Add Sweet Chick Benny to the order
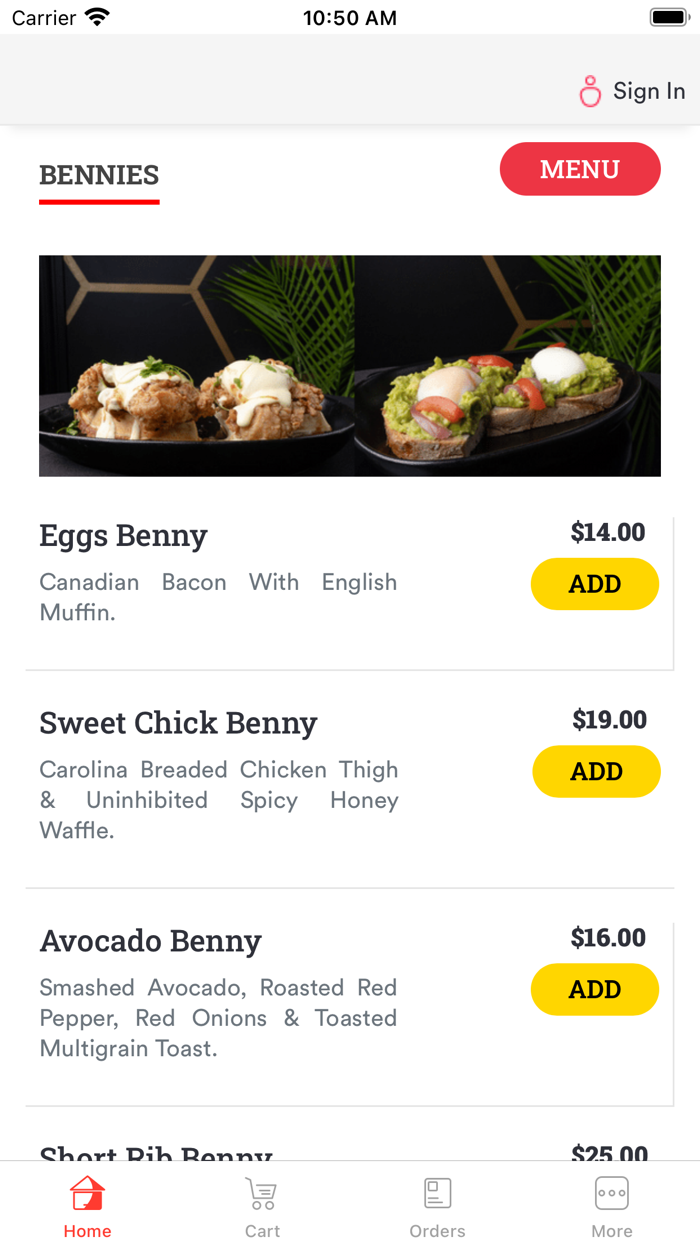Image resolution: width=700 pixels, height=1244 pixels. click(596, 772)
